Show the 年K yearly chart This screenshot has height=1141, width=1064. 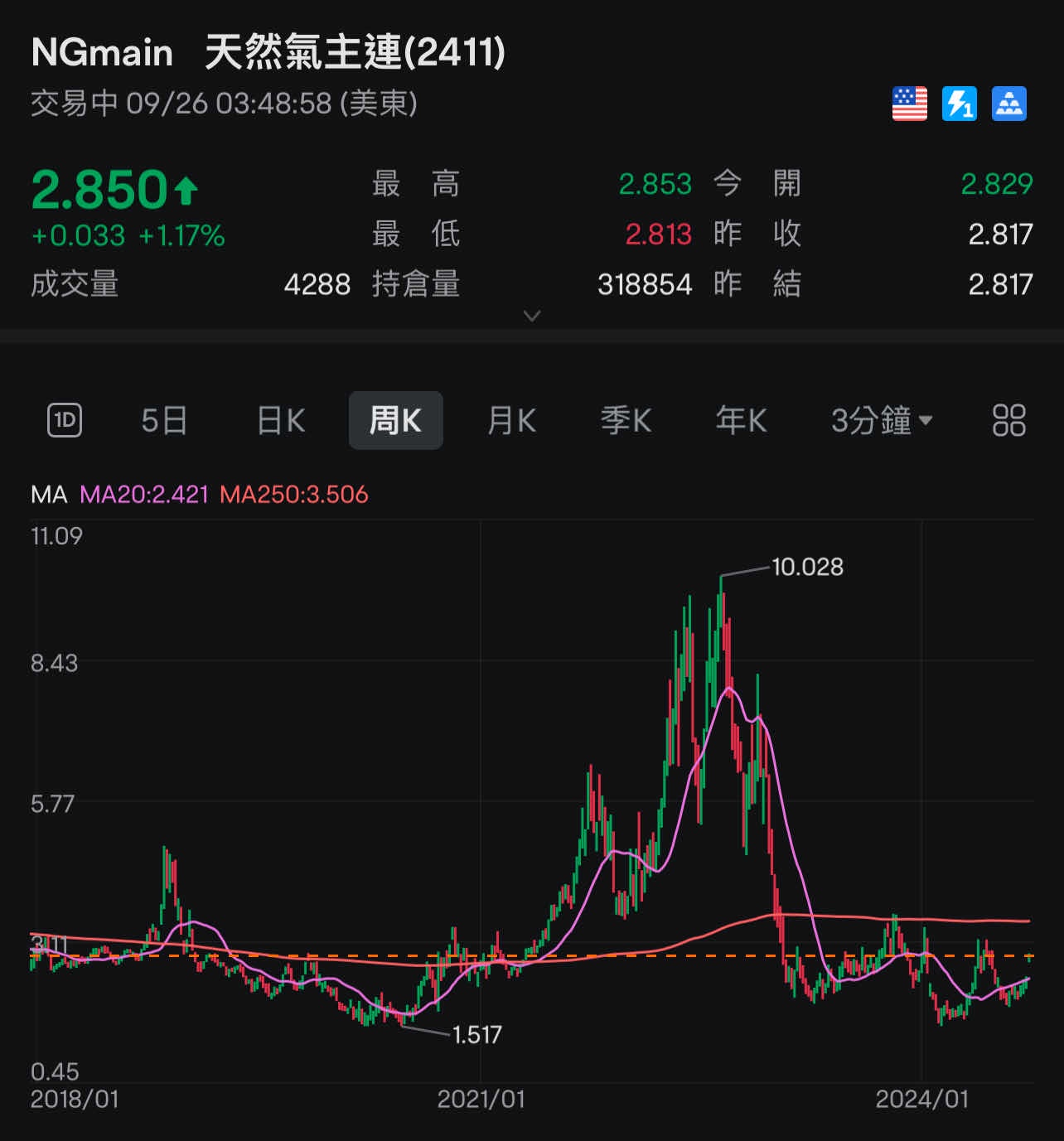tap(741, 420)
